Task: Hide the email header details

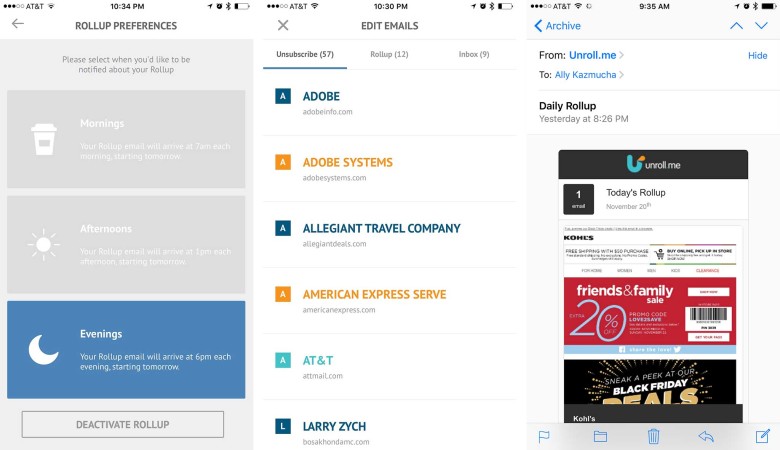Action: [x=757, y=55]
